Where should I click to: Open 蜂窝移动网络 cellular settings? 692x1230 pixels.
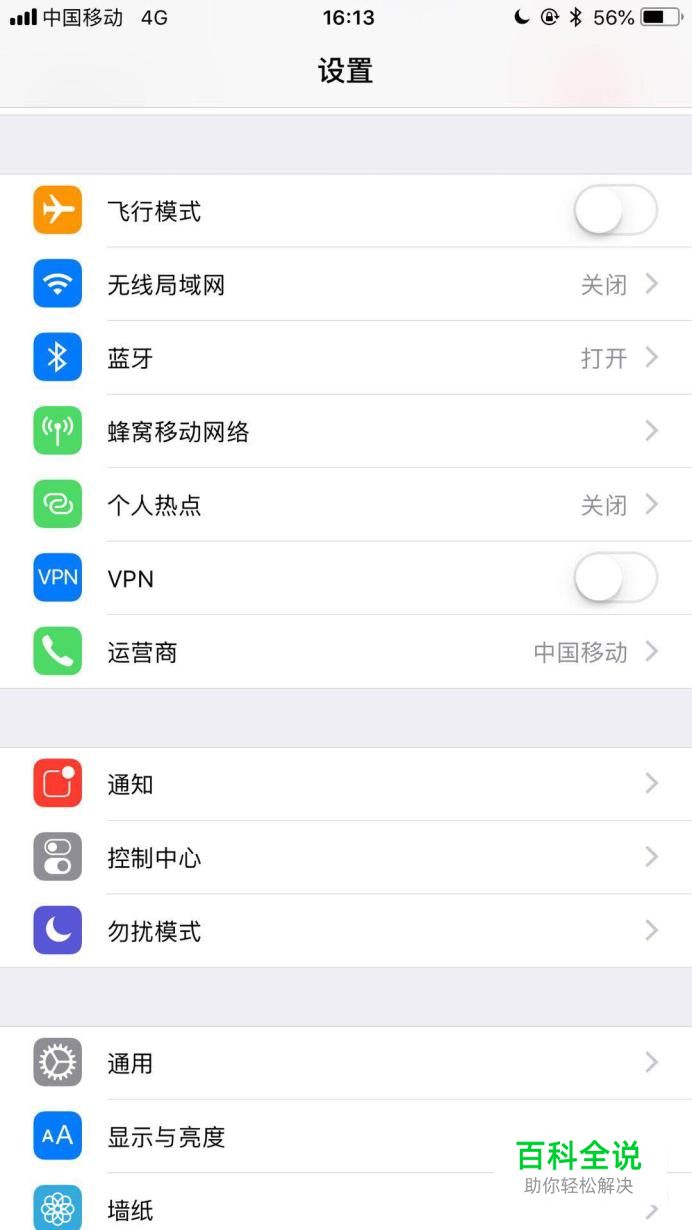[345, 432]
